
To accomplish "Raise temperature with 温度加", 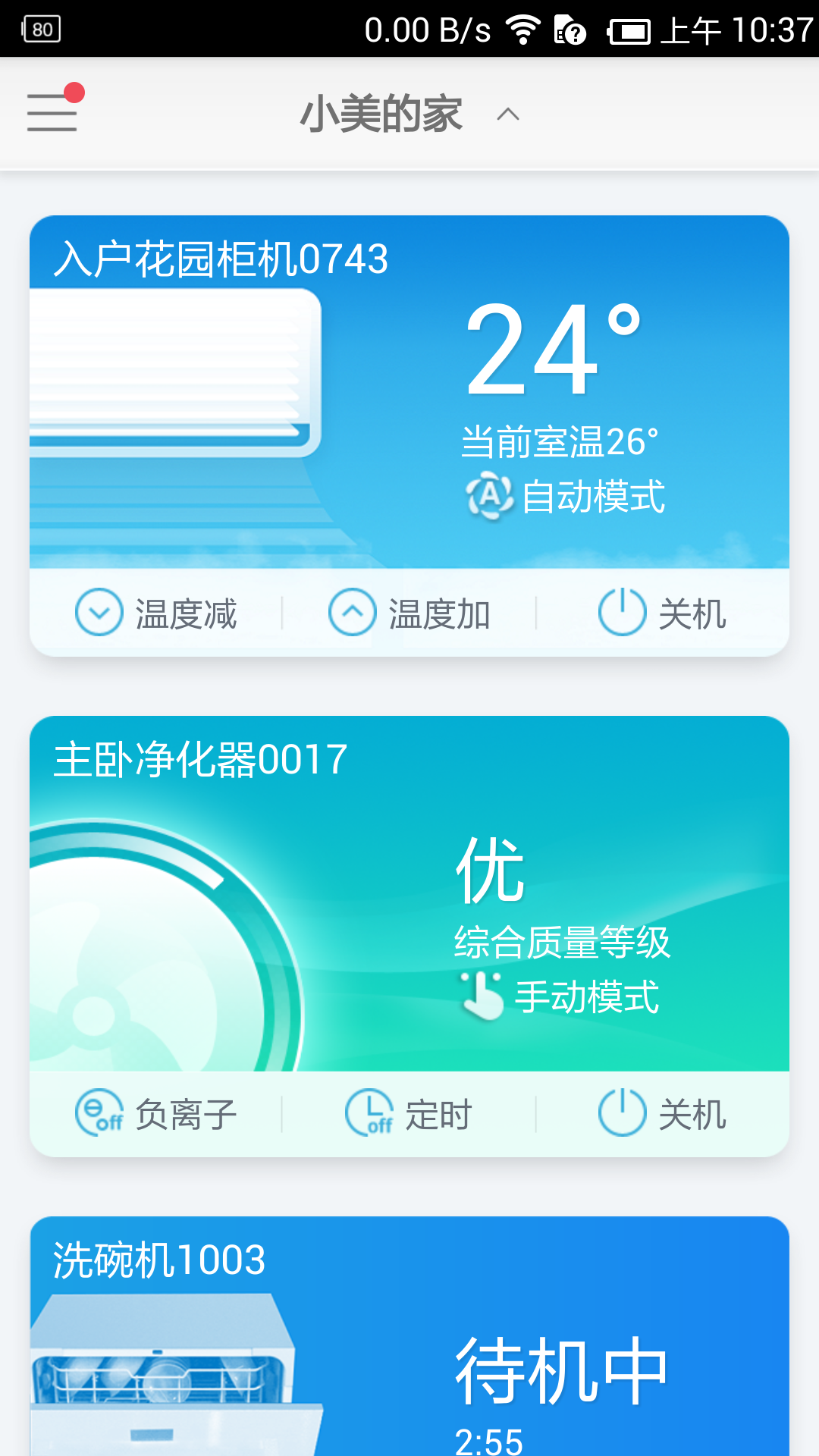I will coord(409,613).
